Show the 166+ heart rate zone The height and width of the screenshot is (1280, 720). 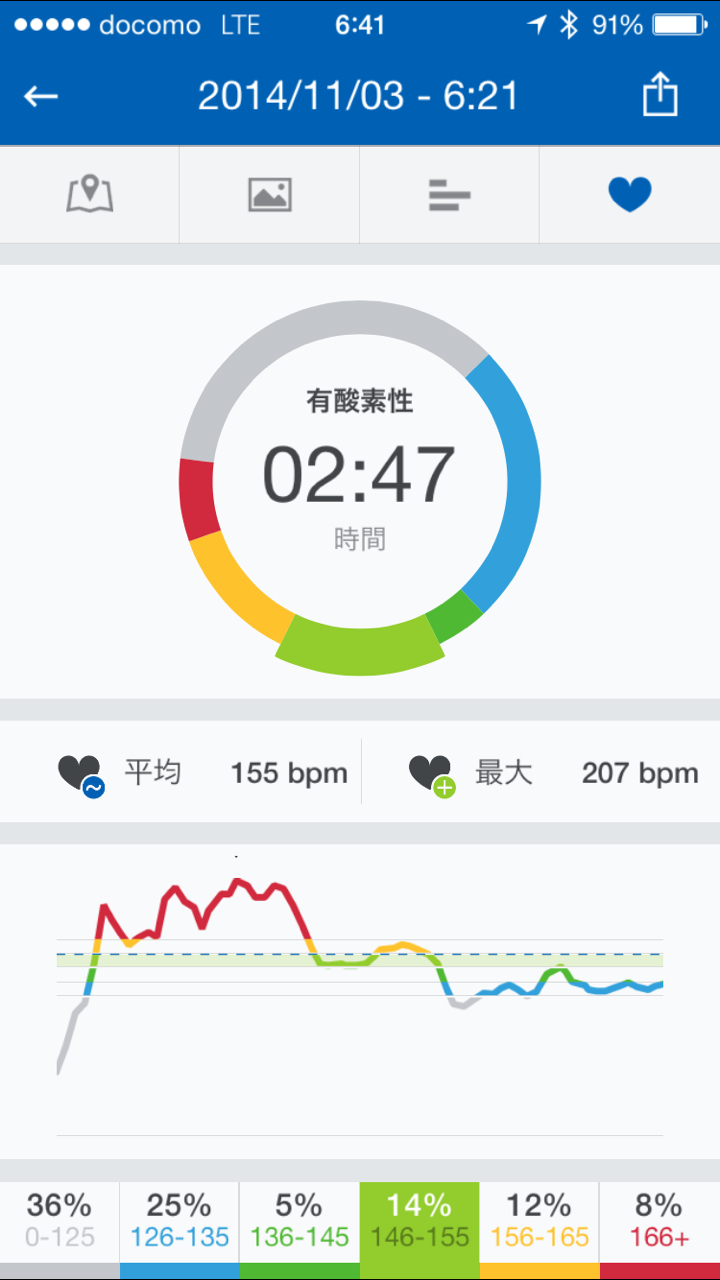659,1222
